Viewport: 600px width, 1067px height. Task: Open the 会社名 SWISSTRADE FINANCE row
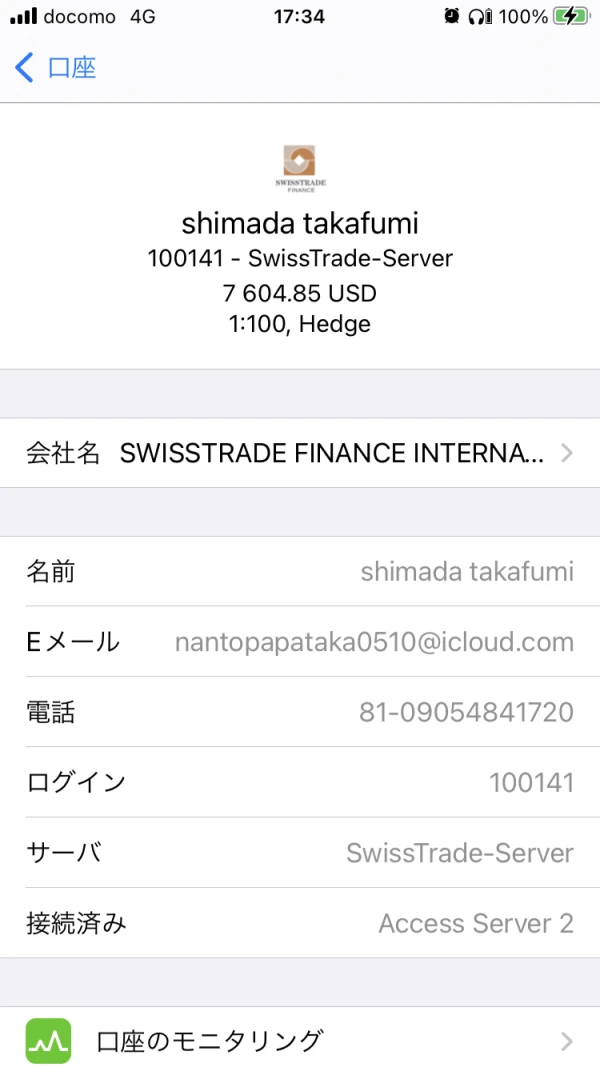tap(300, 453)
